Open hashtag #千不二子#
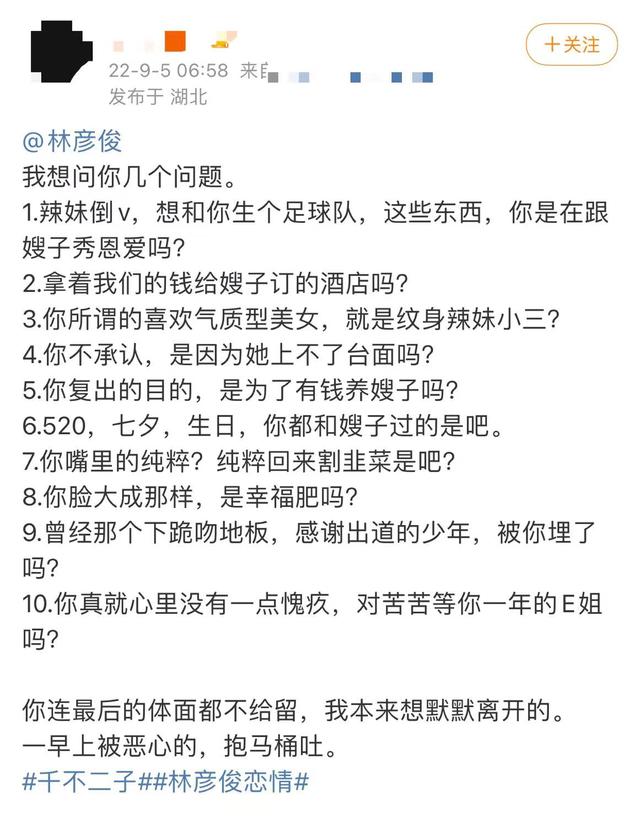The width and height of the screenshot is (640, 818). (x=86, y=781)
